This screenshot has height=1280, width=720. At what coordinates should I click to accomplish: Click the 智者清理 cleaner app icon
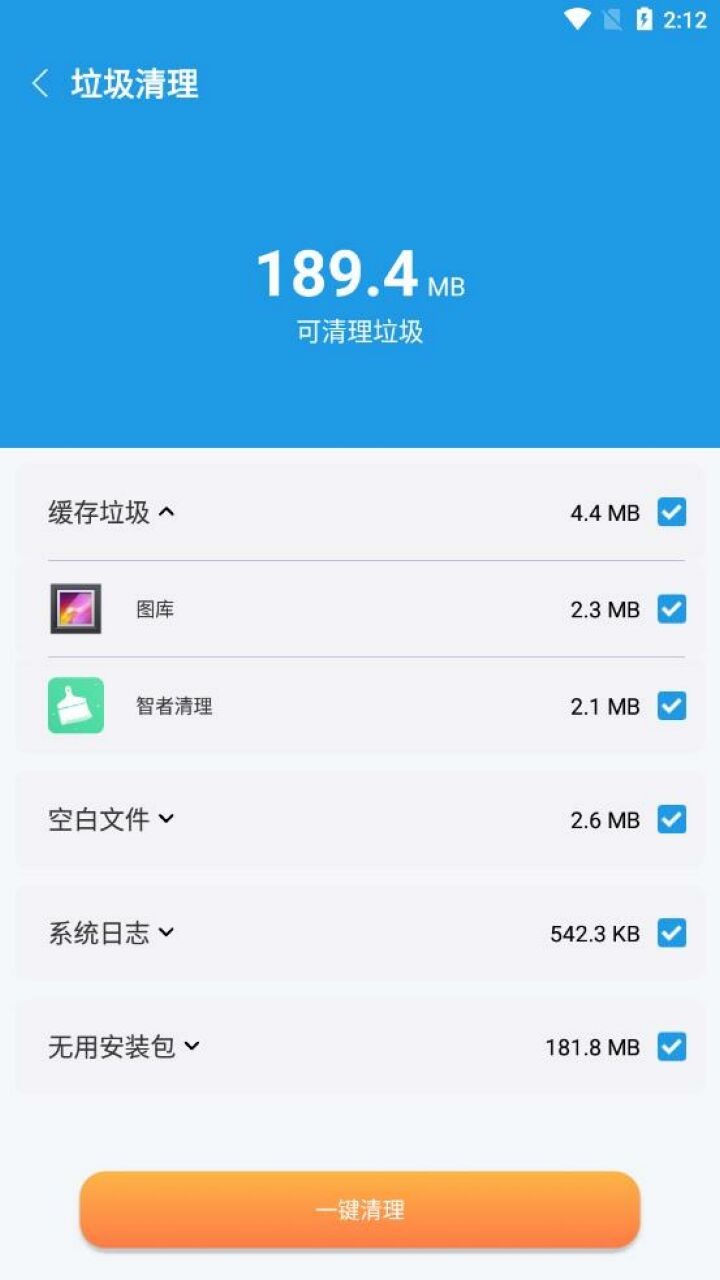click(75, 705)
